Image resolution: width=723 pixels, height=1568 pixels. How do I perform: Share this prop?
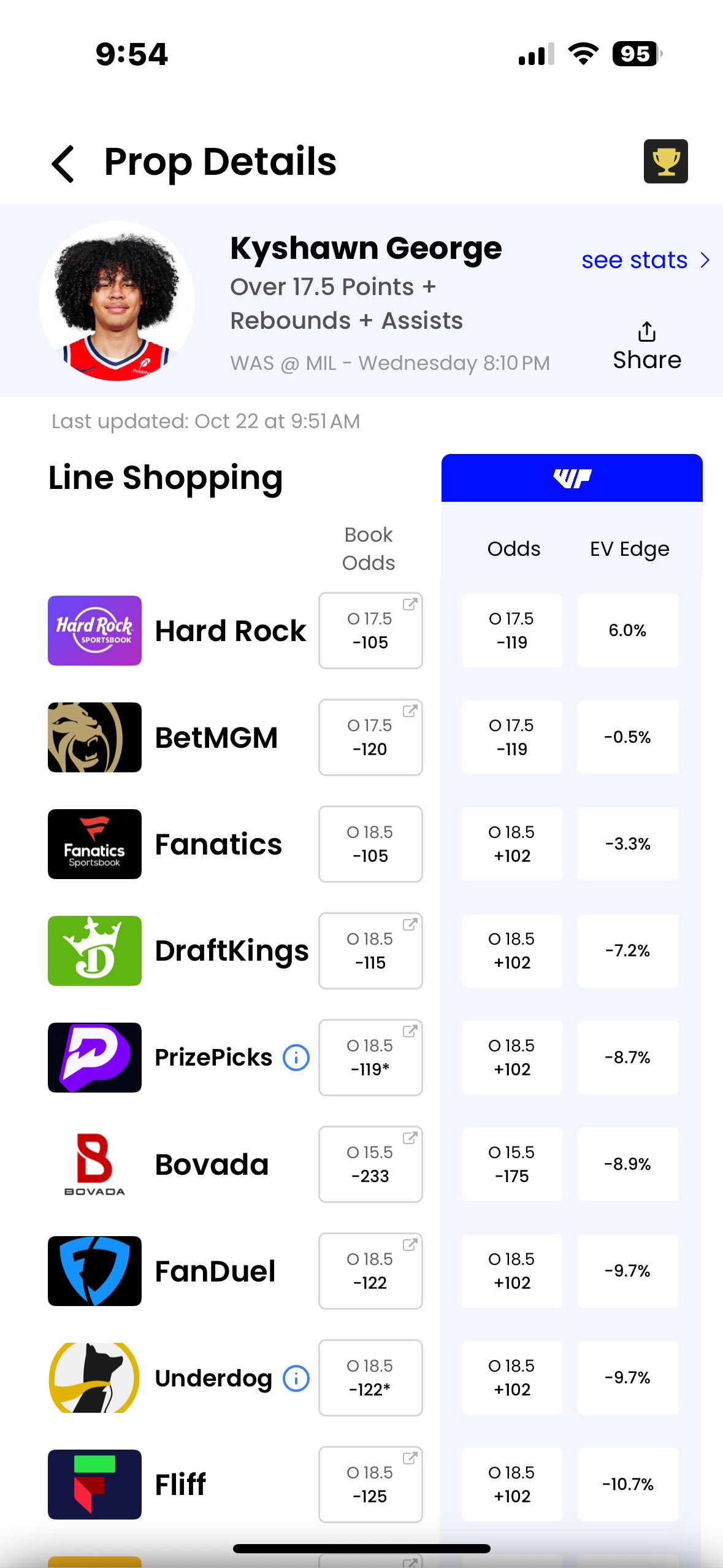pos(646,346)
